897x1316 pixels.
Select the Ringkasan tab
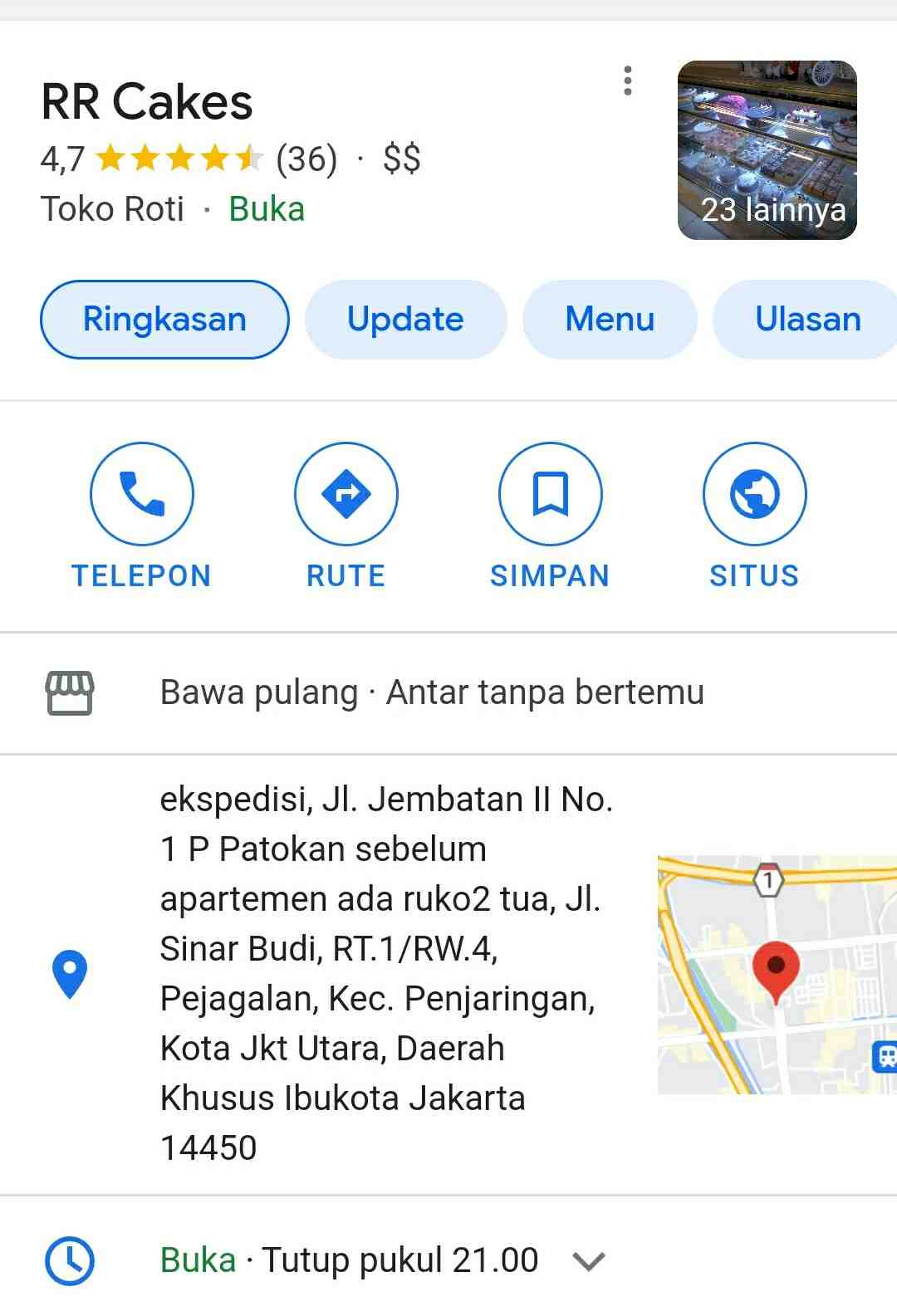(x=164, y=320)
